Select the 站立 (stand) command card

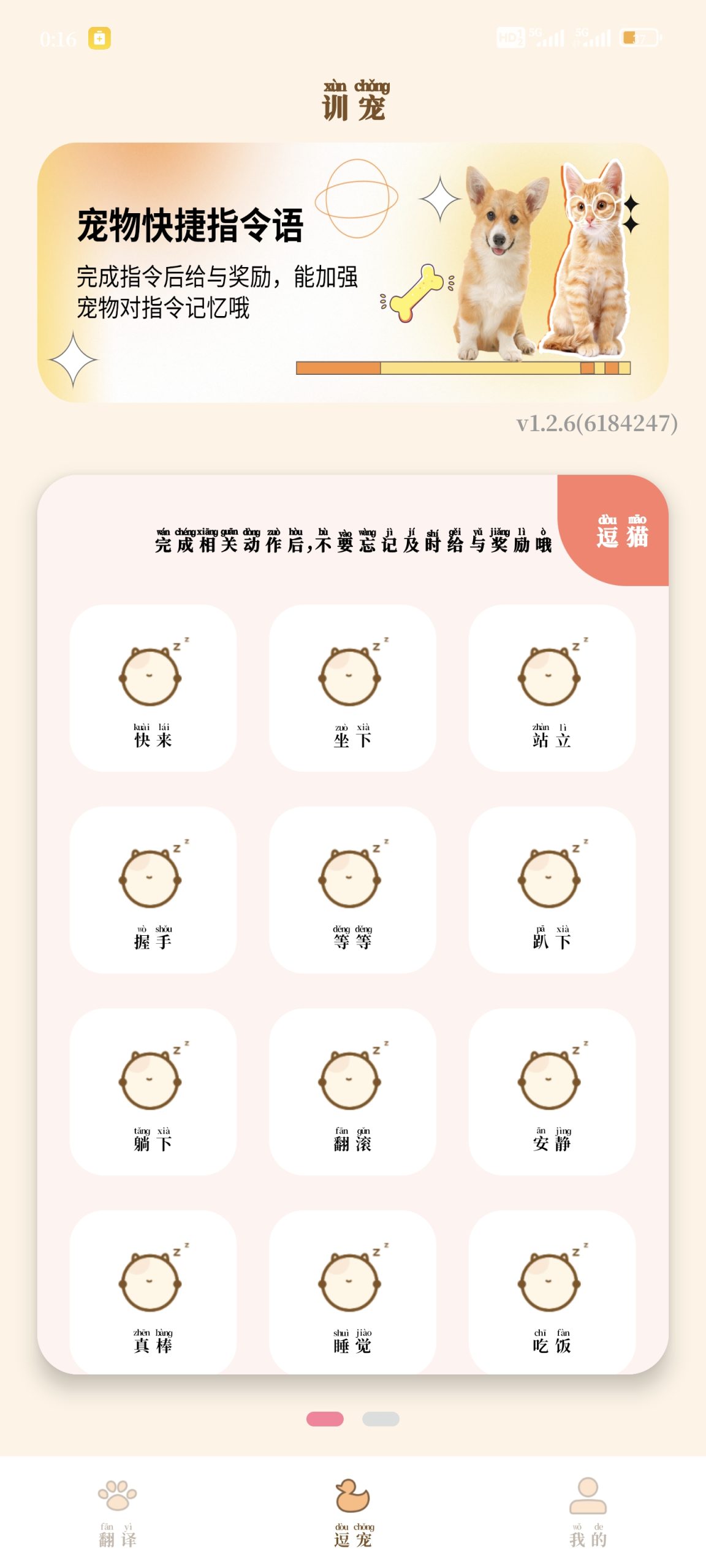552,687
